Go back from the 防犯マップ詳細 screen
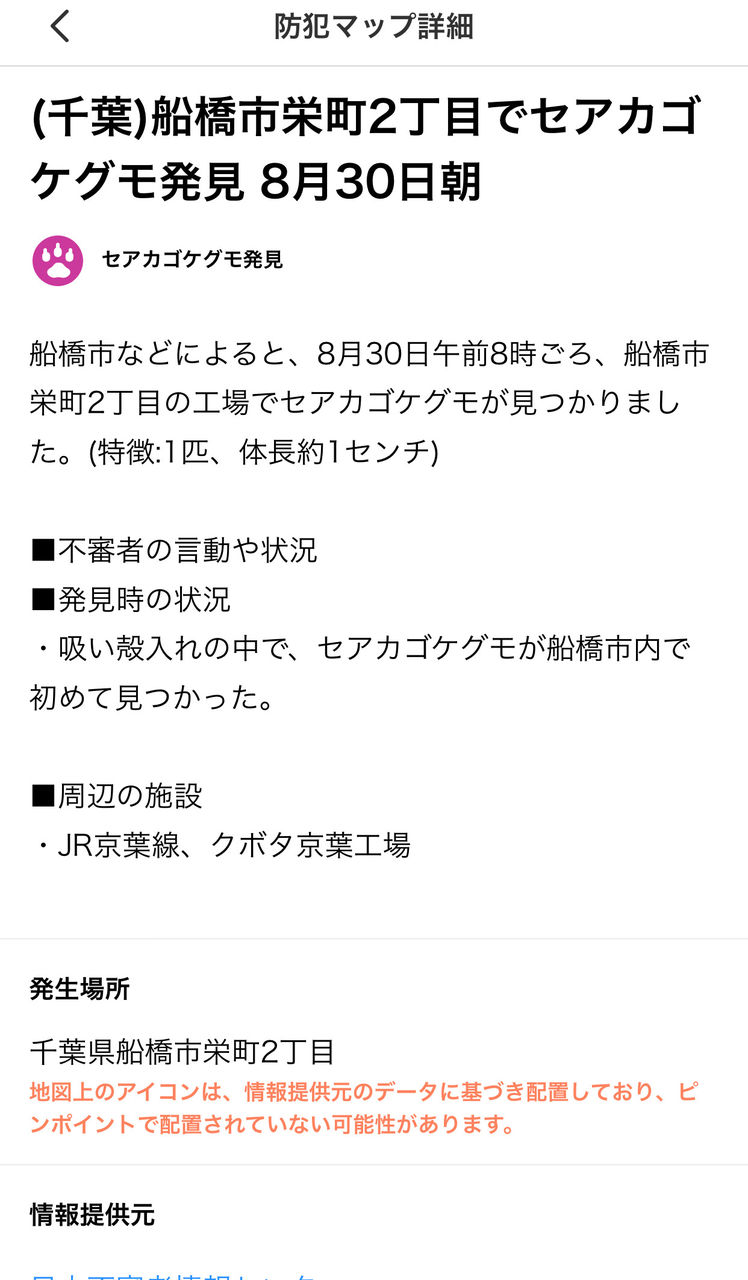The width and height of the screenshot is (748, 1280). 60,26
